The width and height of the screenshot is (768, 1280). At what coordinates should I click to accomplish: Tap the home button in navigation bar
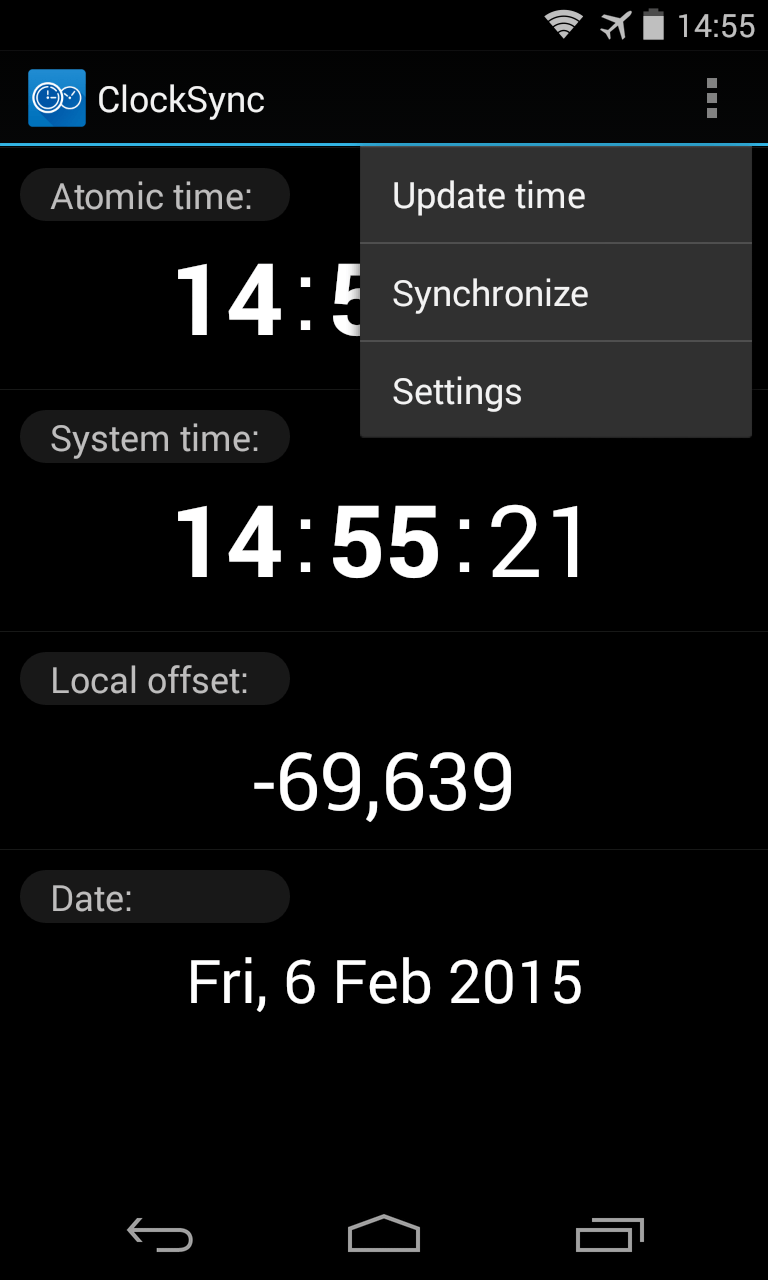tap(384, 1235)
